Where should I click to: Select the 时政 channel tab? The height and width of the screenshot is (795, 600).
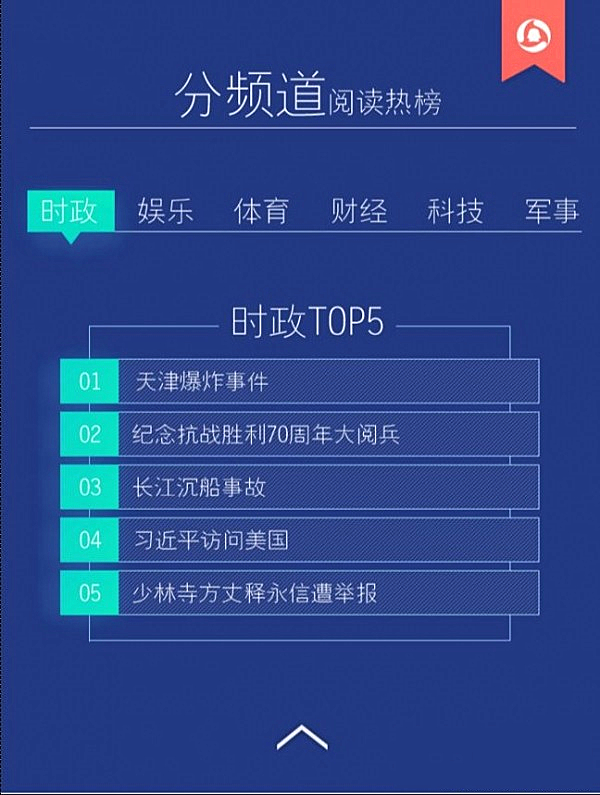[69, 211]
